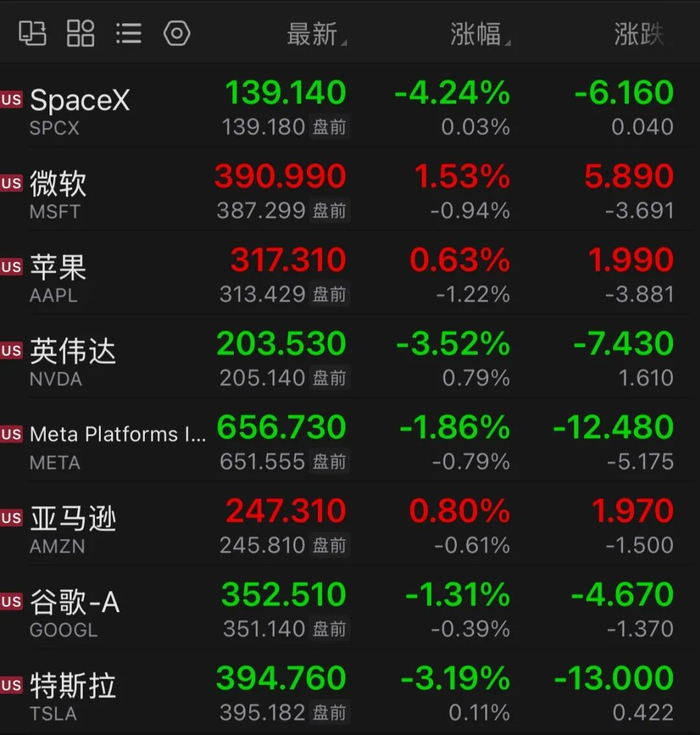Open Meta Platforms stock details
700x735 pixels.
pyautogui.click(x=350, y=442)
